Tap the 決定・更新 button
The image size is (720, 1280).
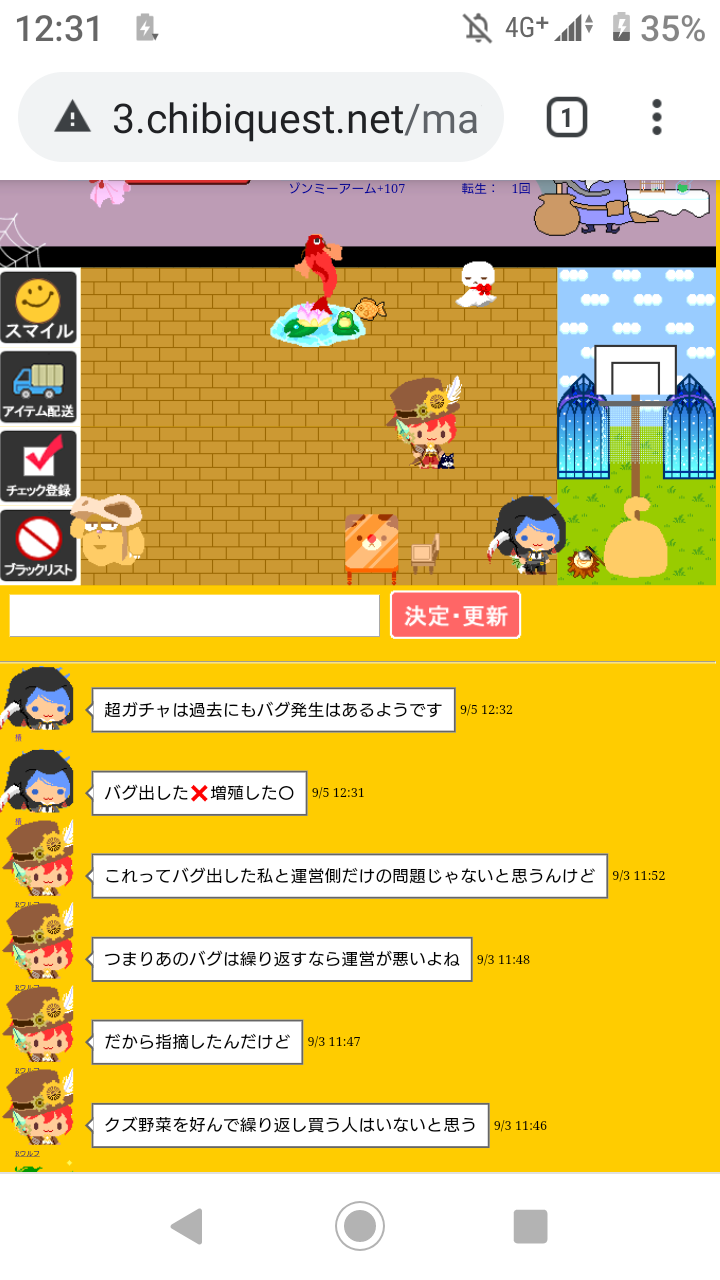click(455, 615)
